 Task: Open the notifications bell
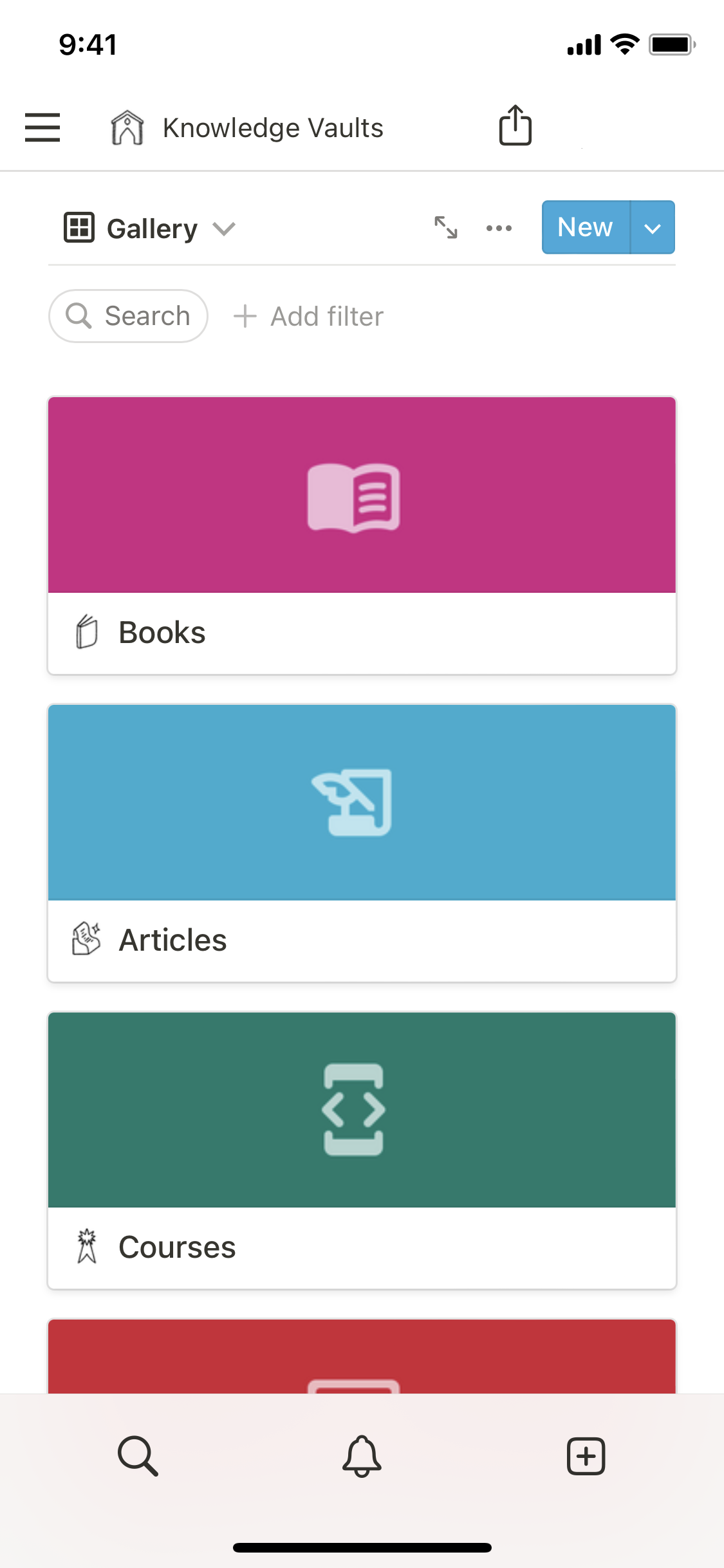362,1455
